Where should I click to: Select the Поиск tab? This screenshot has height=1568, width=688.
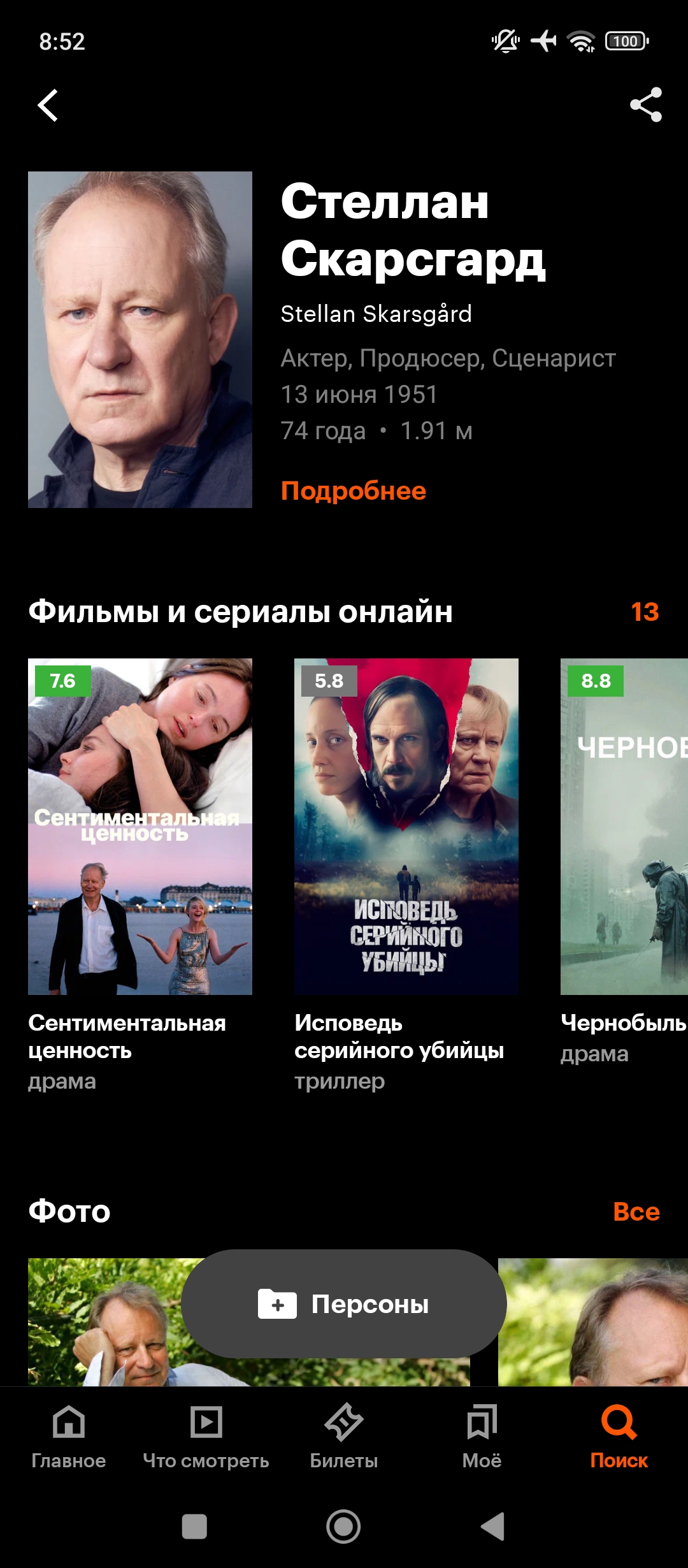point(619,1436)
